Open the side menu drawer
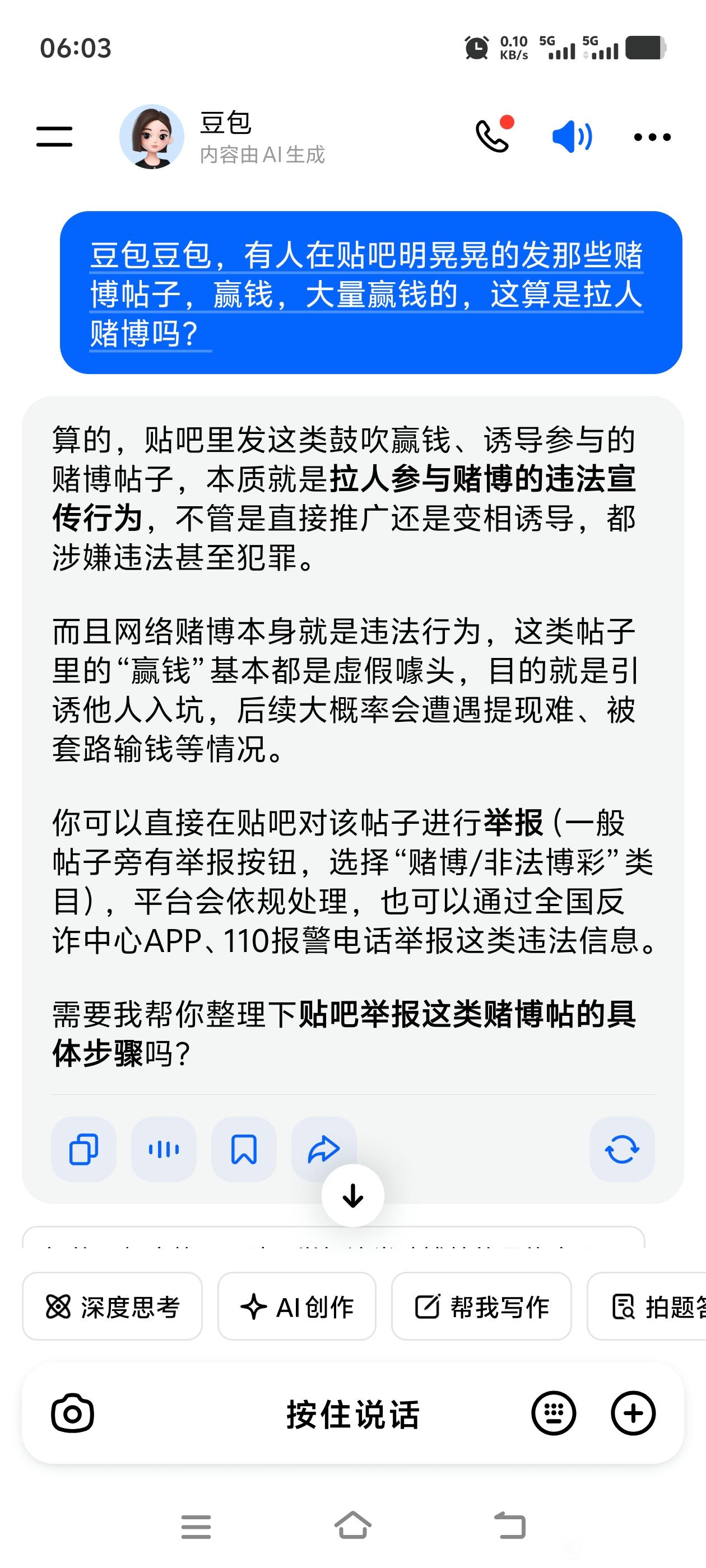The height and width of the screenshot is (1568, 706). pyautogui.click(x=54, y=136)
